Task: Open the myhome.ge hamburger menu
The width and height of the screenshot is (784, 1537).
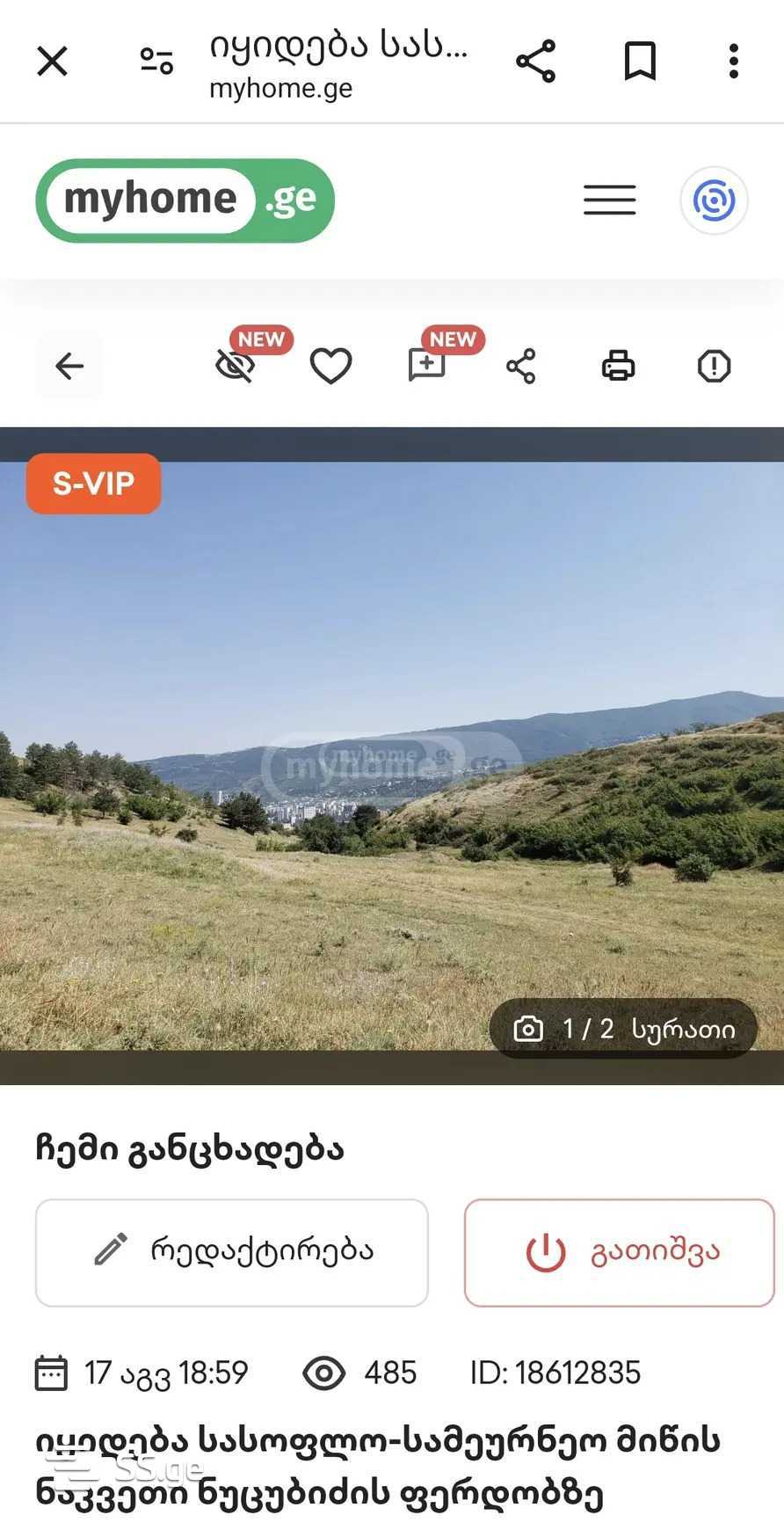Action: (609, 200)
